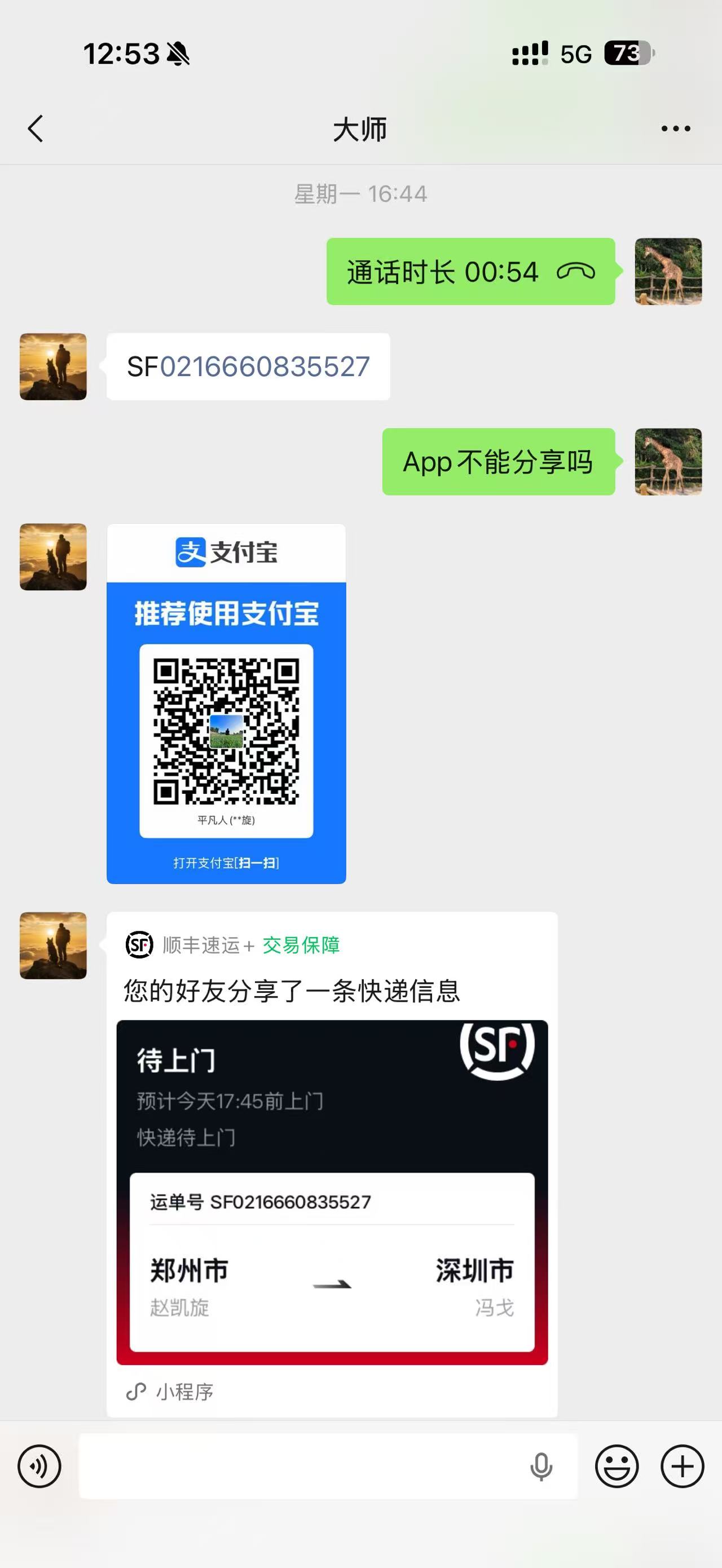Viewport: 722px width, 1568px height.
Task: Open the chat overflow menu
Action: (676, 129)
